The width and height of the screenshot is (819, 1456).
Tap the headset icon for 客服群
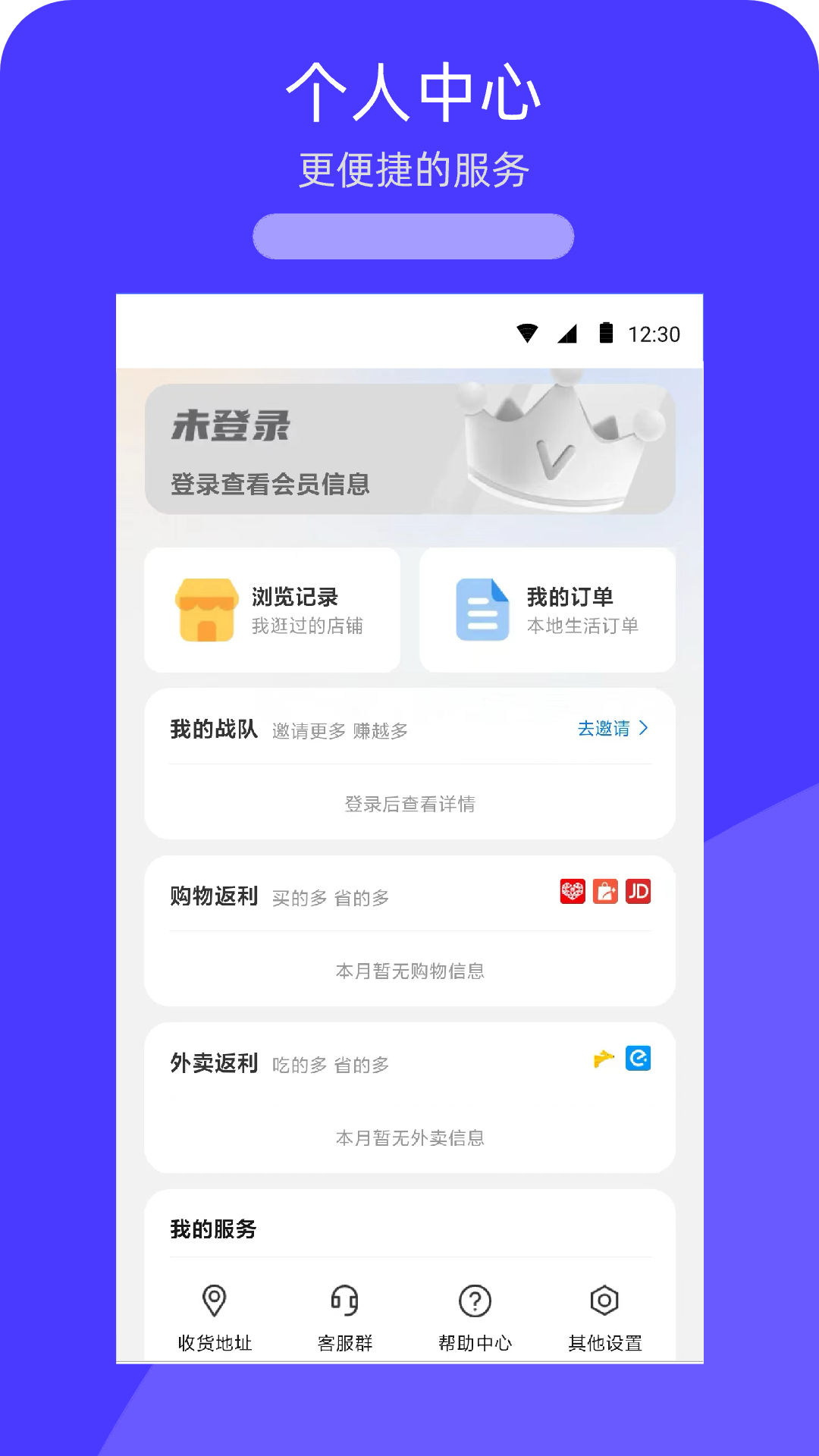click(x=345, y=1298)
